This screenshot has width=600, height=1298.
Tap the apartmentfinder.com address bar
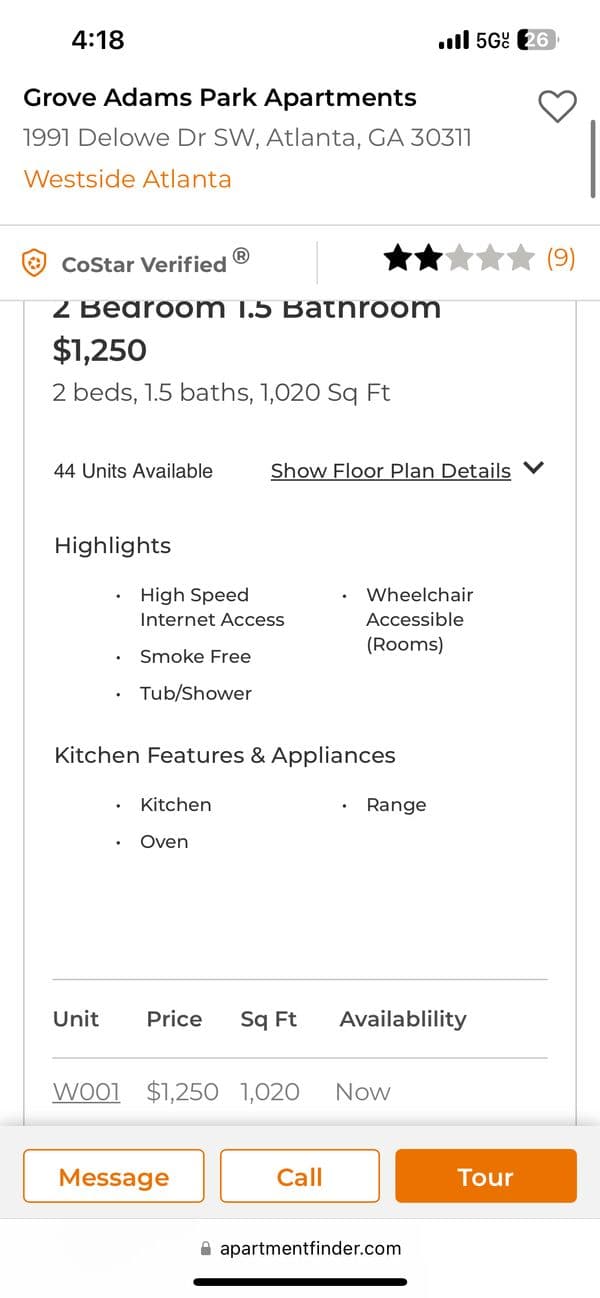click(300, 1248)
